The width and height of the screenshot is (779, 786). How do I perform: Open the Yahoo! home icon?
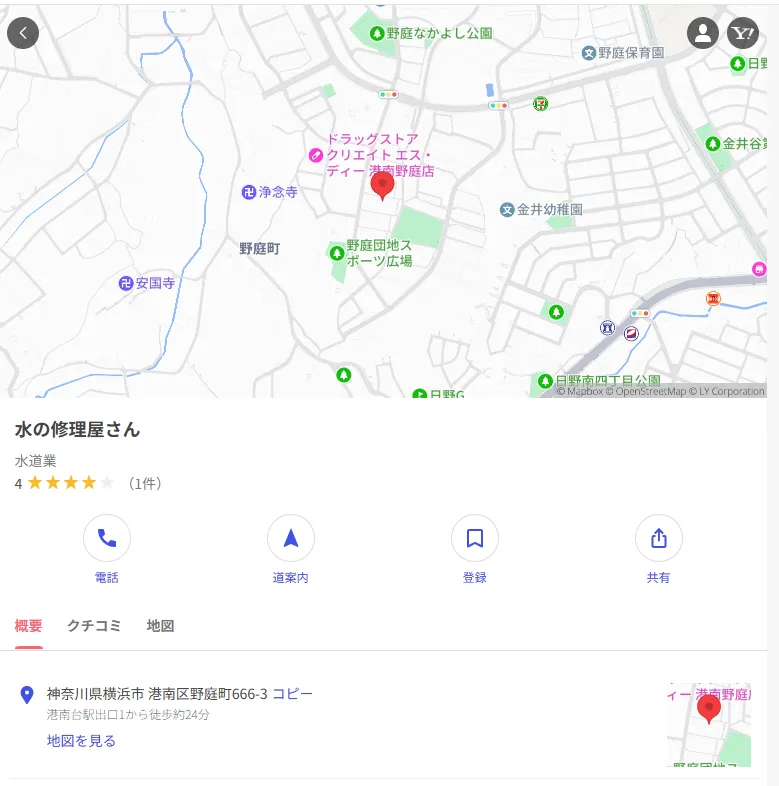tap(743, 33)
